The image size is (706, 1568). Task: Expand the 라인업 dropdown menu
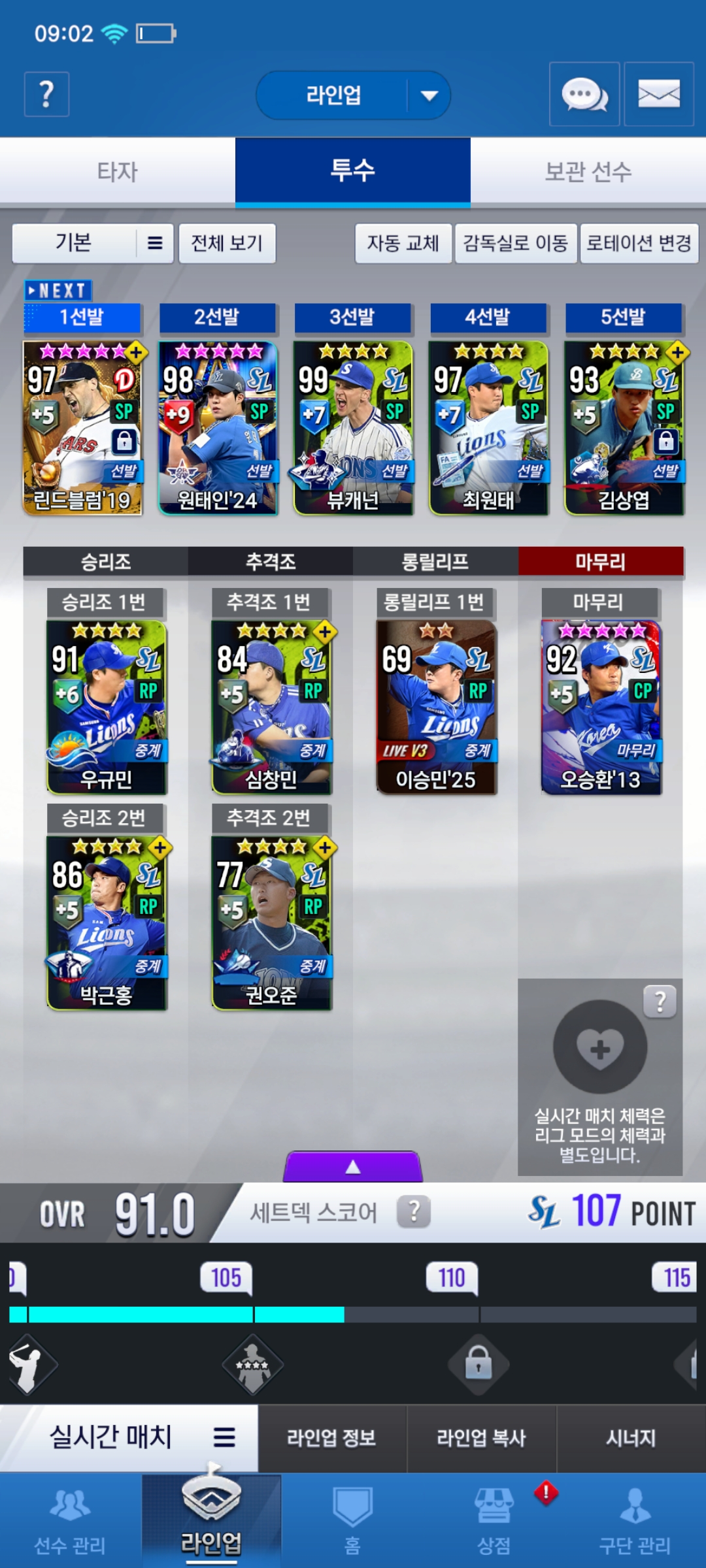point(428,95)
